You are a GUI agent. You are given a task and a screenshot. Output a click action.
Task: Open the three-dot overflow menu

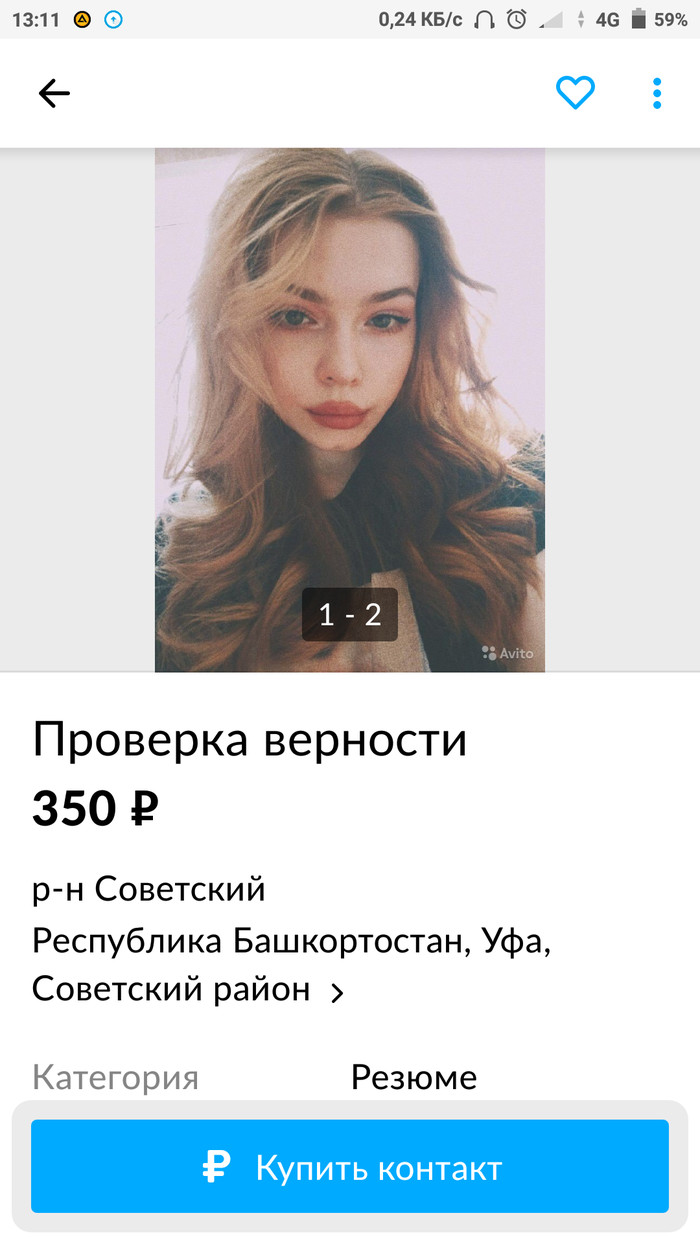click(657, 93)
